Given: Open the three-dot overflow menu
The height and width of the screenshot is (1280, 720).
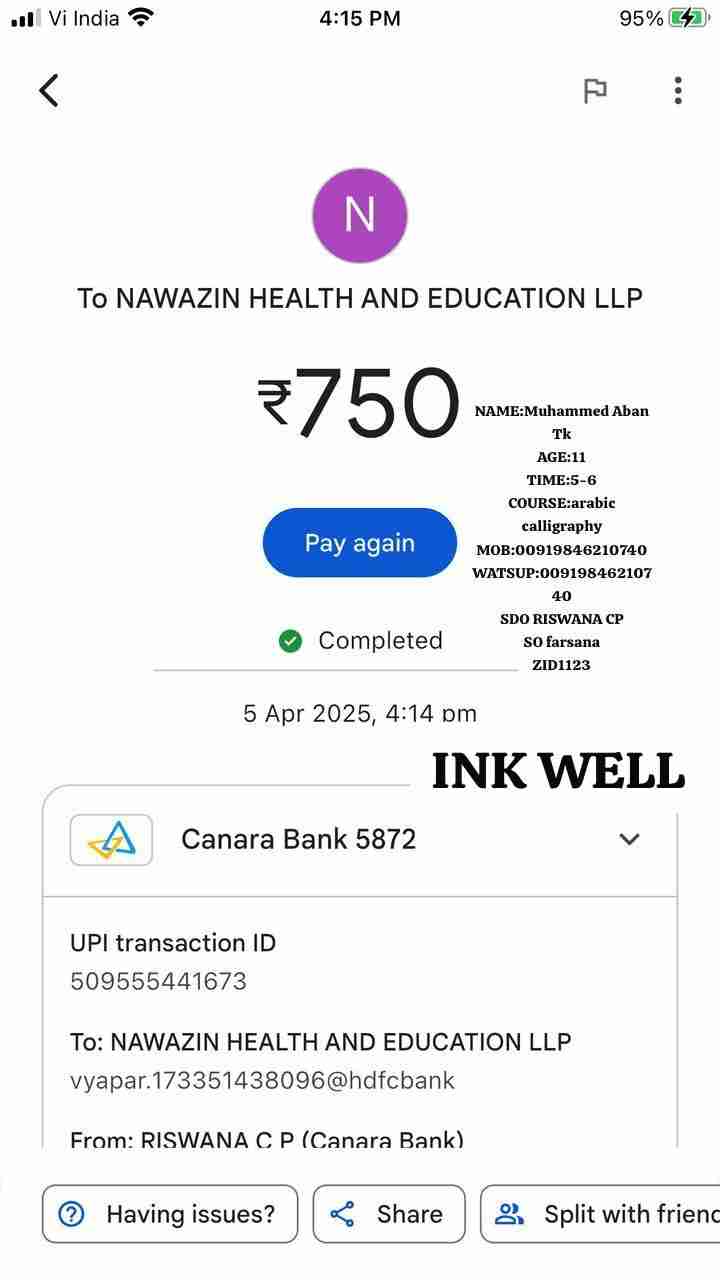Looking at the screenshot, I should pyautogui.click(x=678, y=91).
